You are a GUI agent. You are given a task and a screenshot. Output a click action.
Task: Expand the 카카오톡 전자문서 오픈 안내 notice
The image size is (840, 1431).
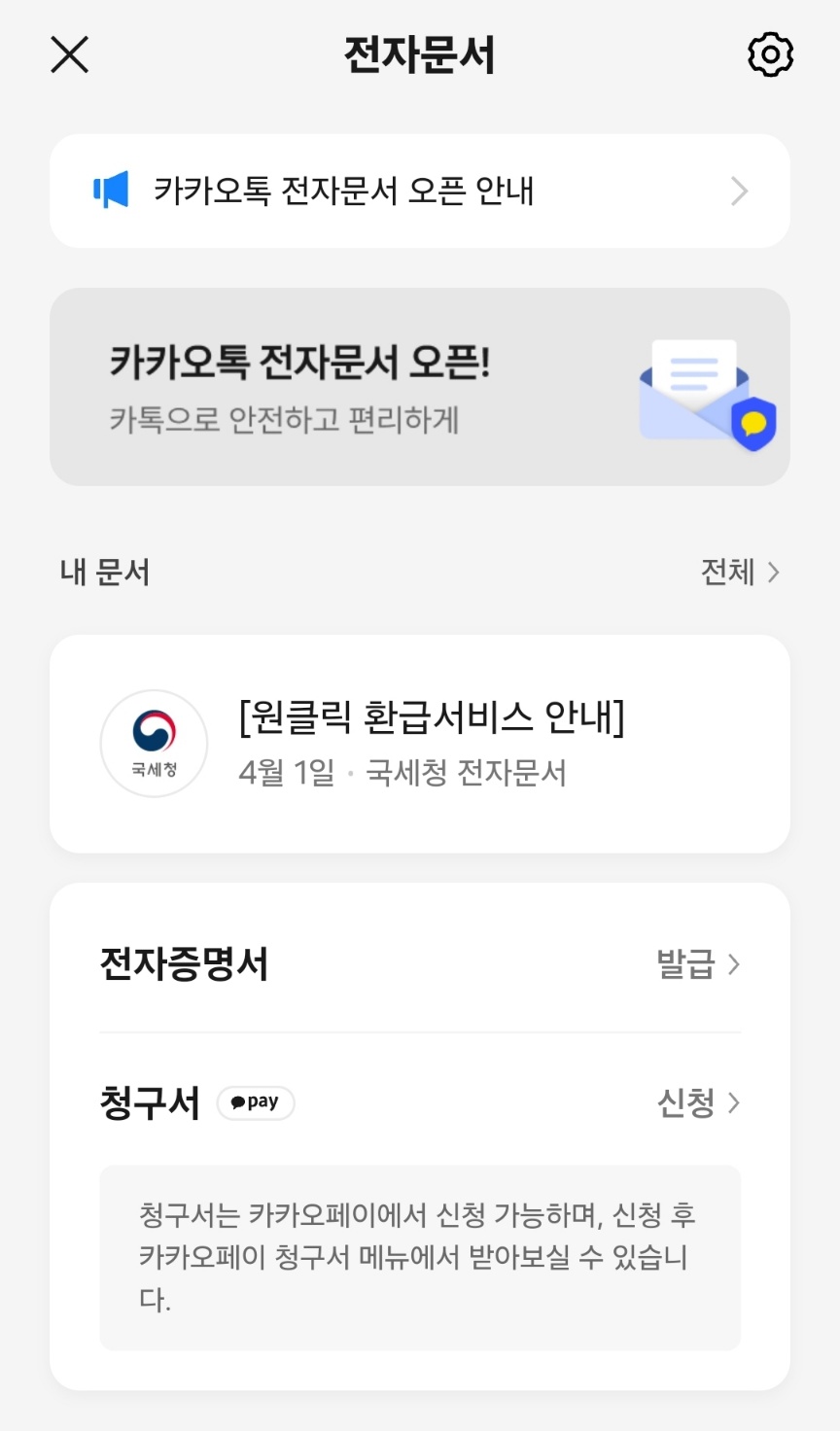420,191
